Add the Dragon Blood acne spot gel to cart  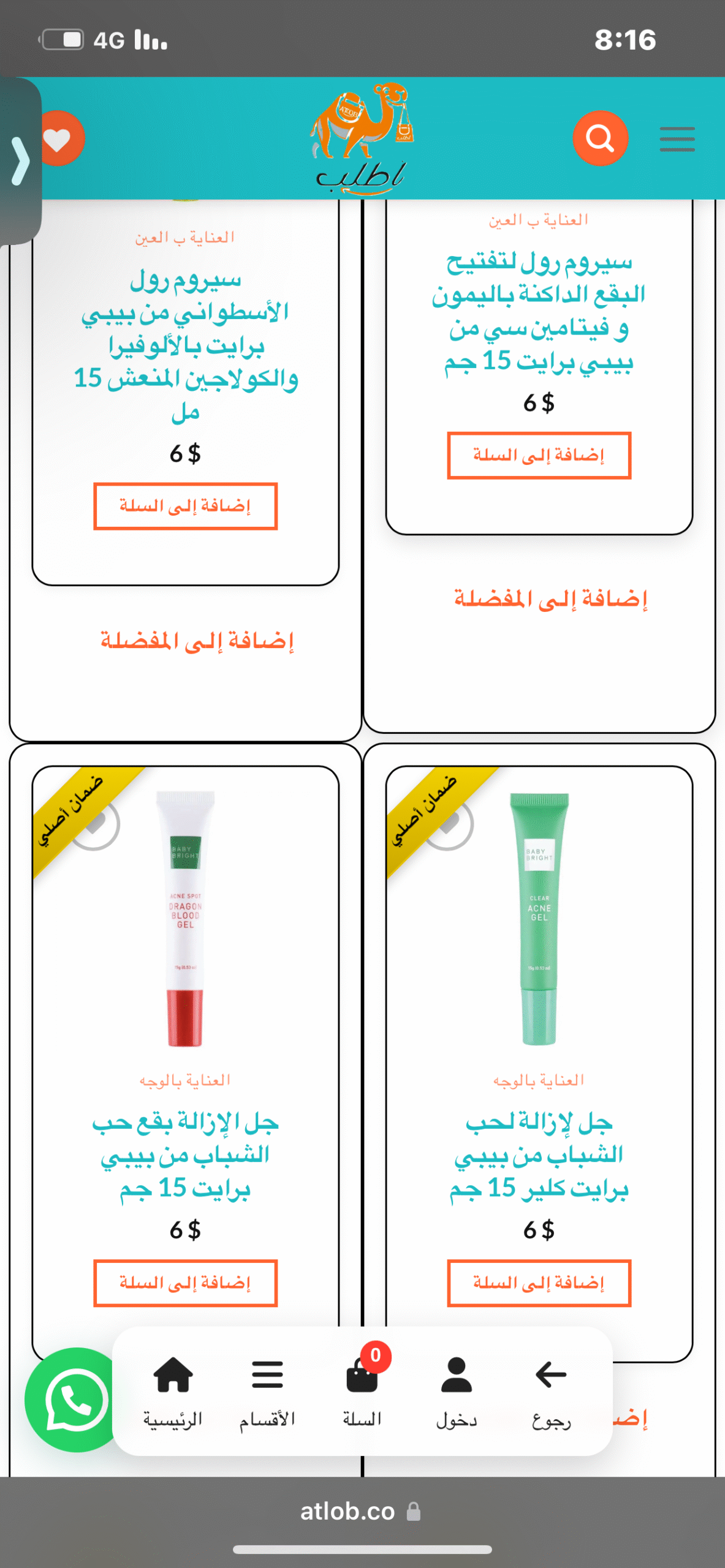[x=185, y=1283]
